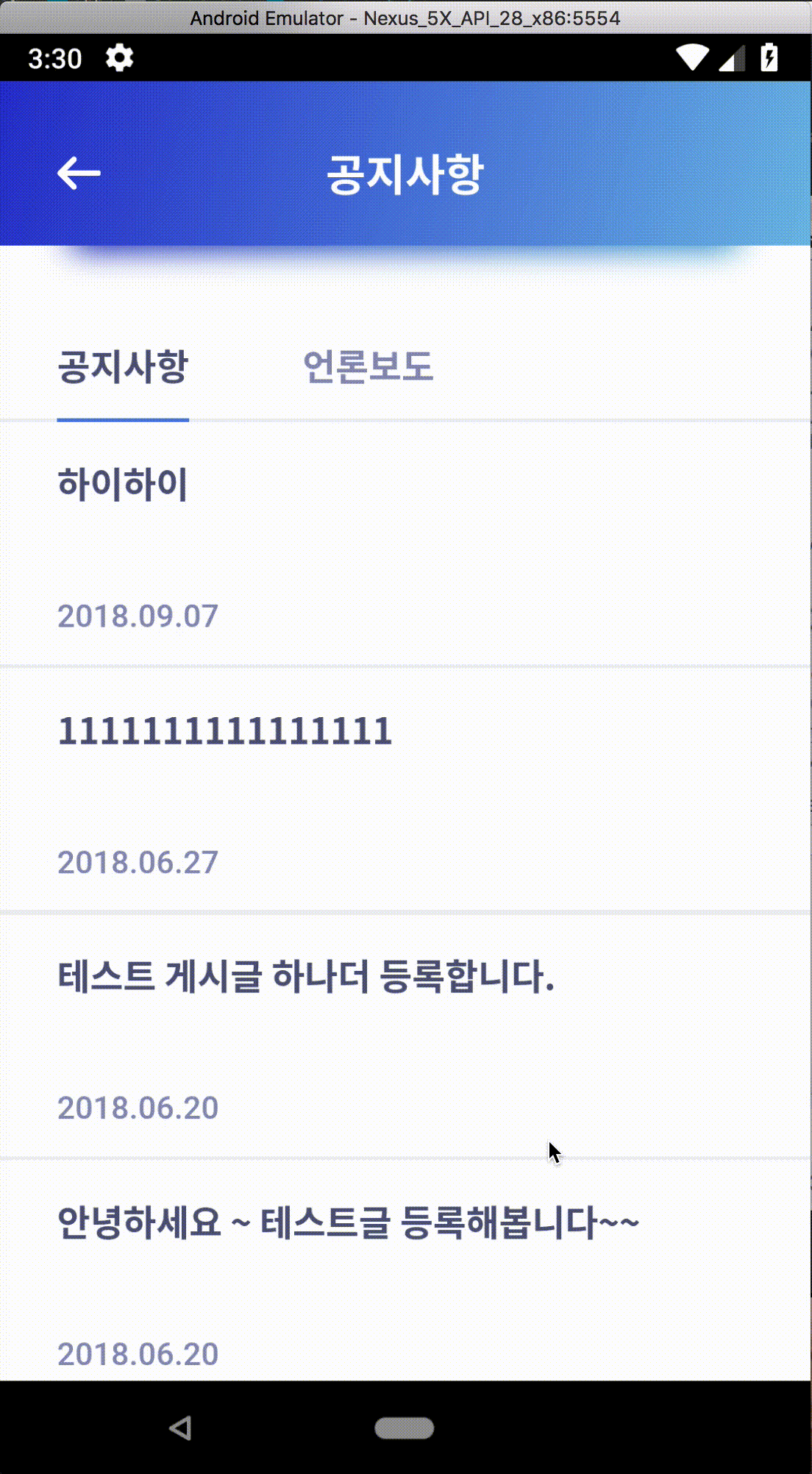812x1474 pixels.
Task: Tap the home pill button
Action: click(x=405, y=1428)
